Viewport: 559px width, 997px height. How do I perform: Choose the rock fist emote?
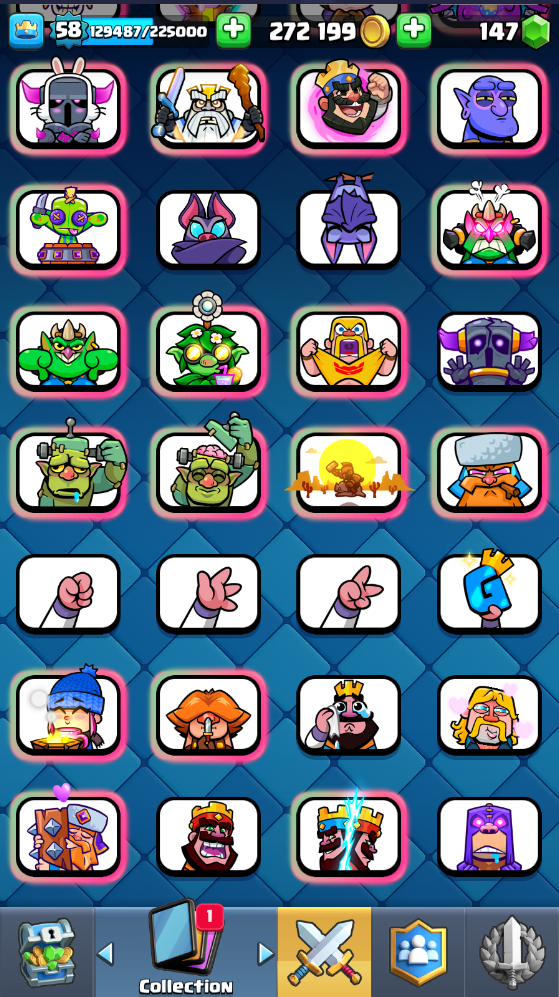pyautogui.click(x=68, y=594)
